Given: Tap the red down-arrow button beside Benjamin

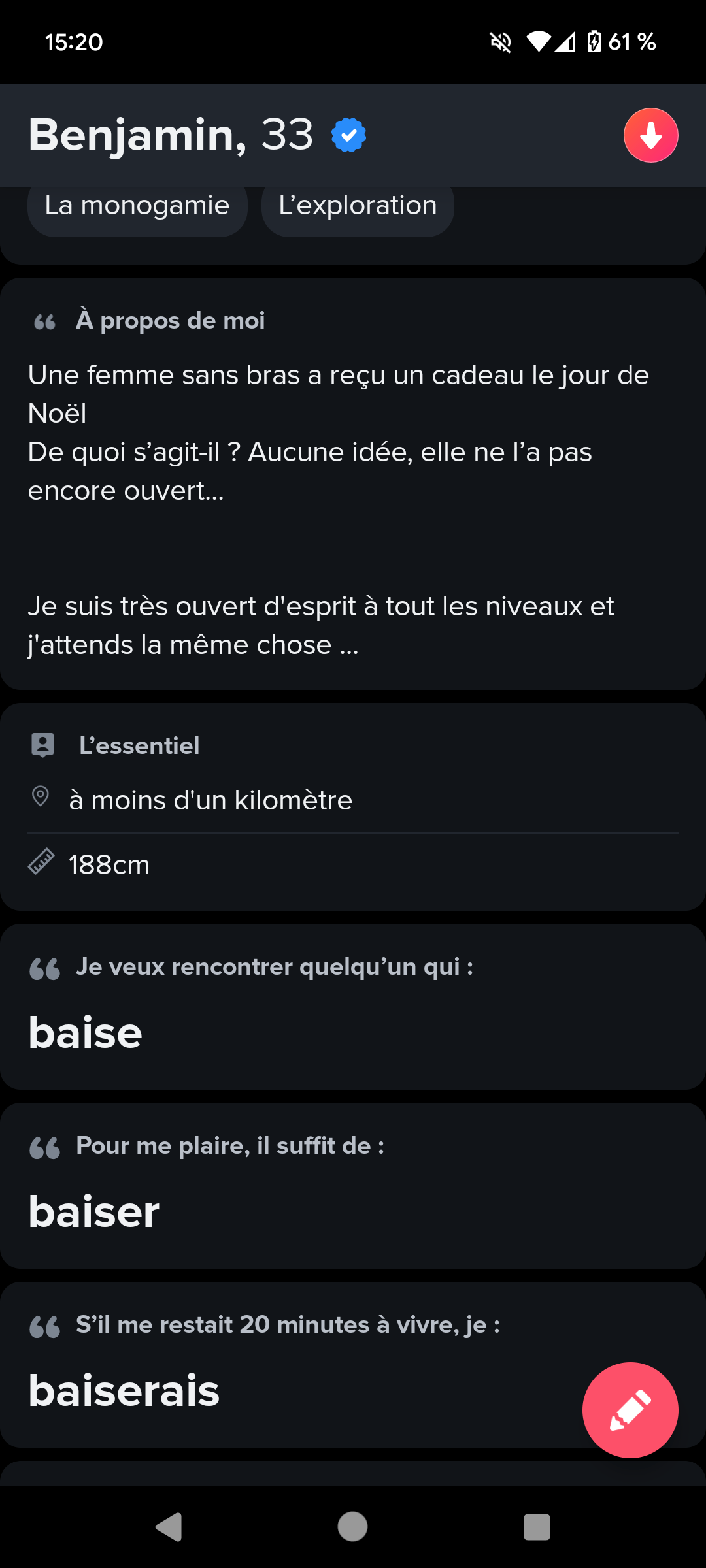Looking at the screenshot, I should (x=650, y=135).
